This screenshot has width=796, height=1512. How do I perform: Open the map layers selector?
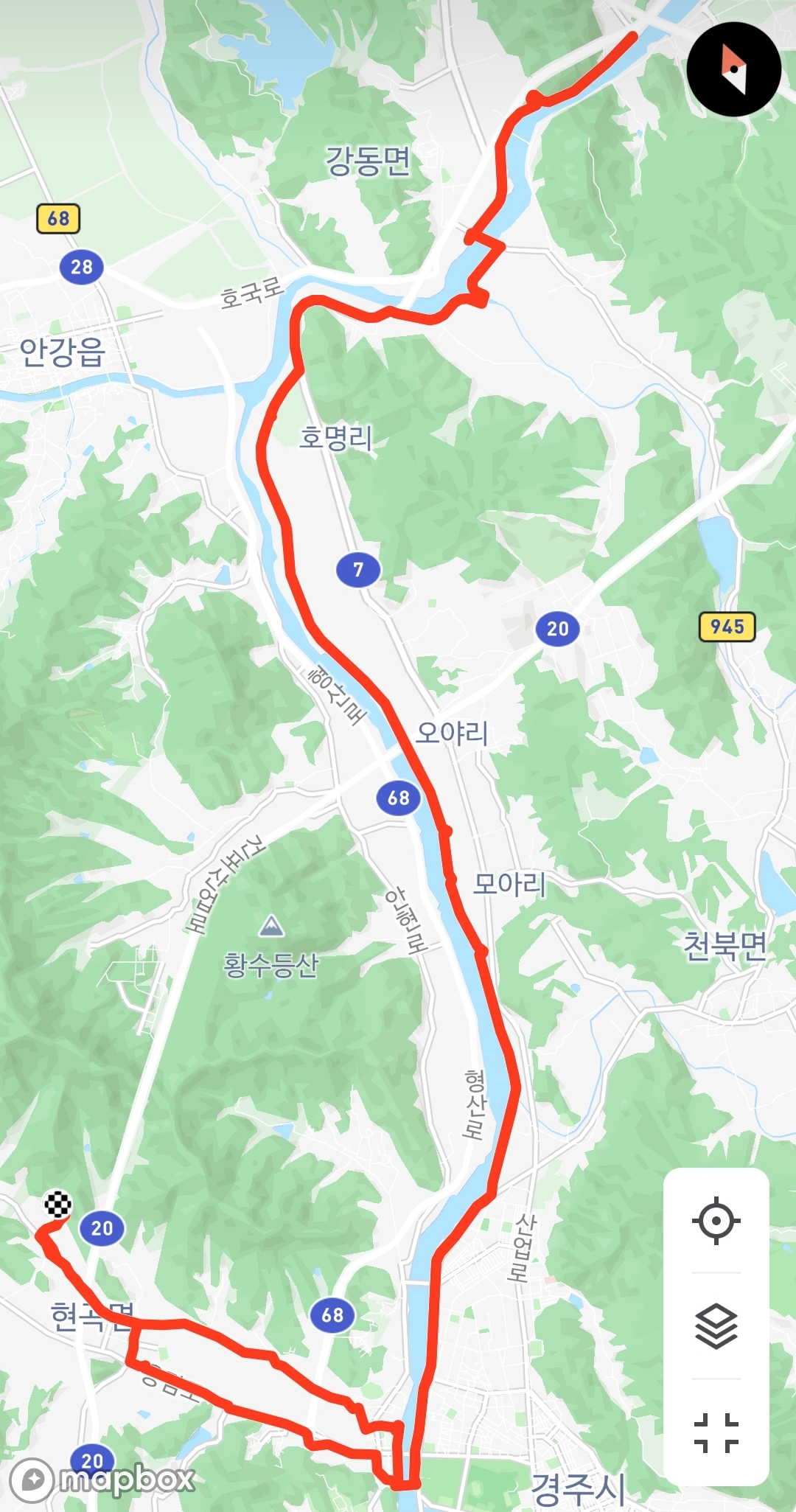[x=716, y=1326]
